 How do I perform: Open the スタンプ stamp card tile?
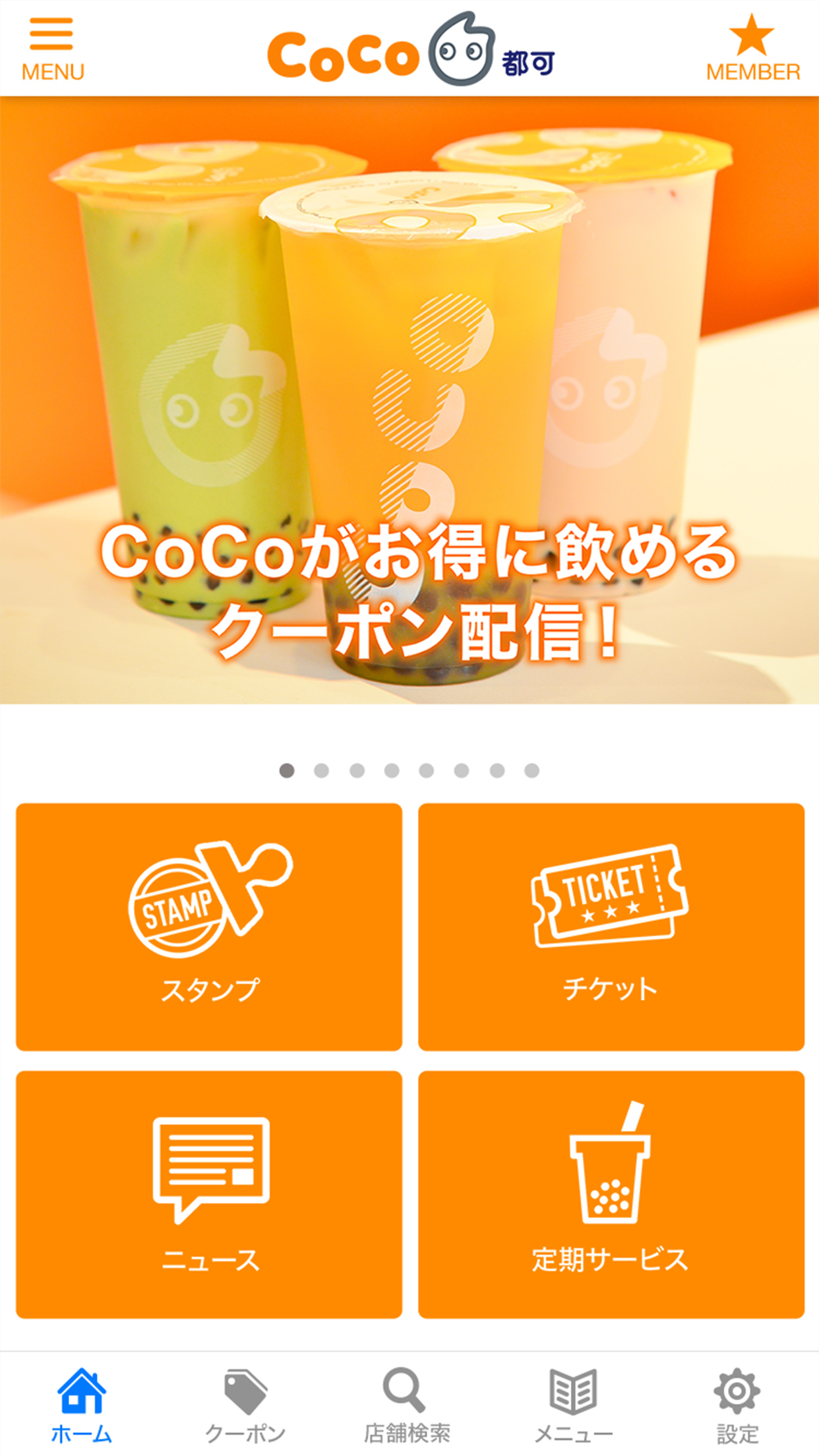(x=209, y=926)
